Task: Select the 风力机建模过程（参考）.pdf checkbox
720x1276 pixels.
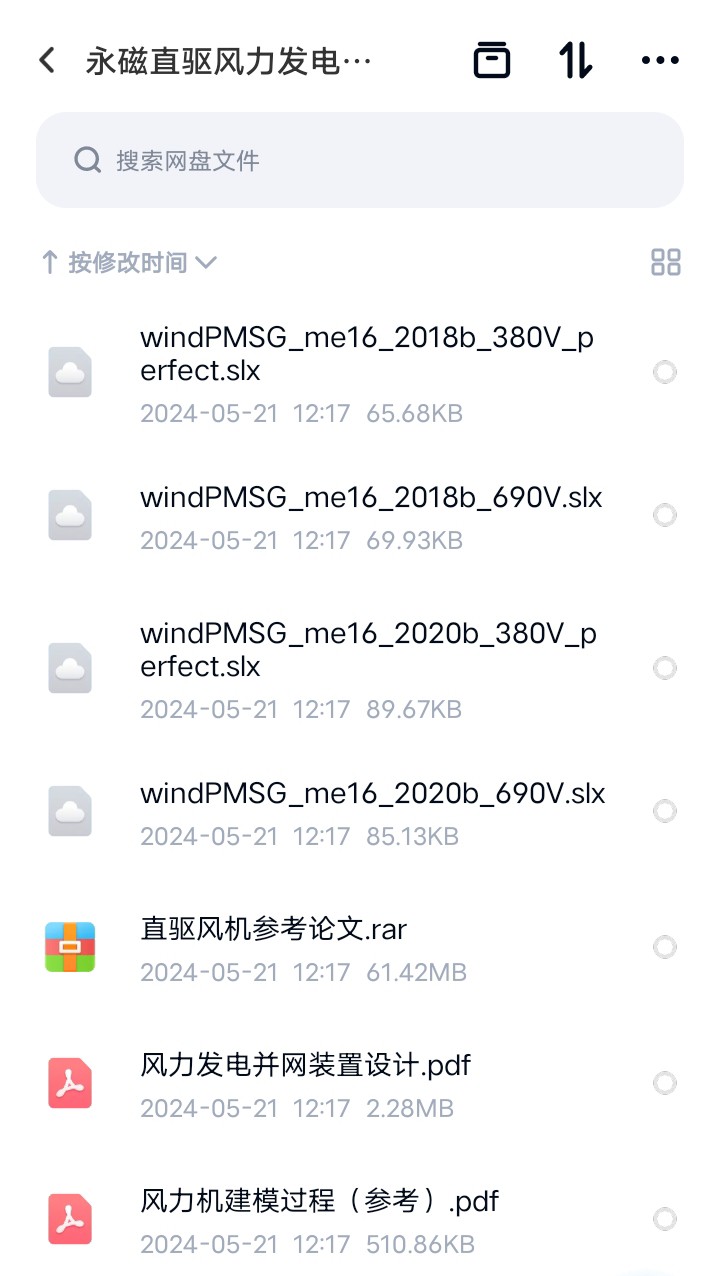Action: (x=664, y=1219)
